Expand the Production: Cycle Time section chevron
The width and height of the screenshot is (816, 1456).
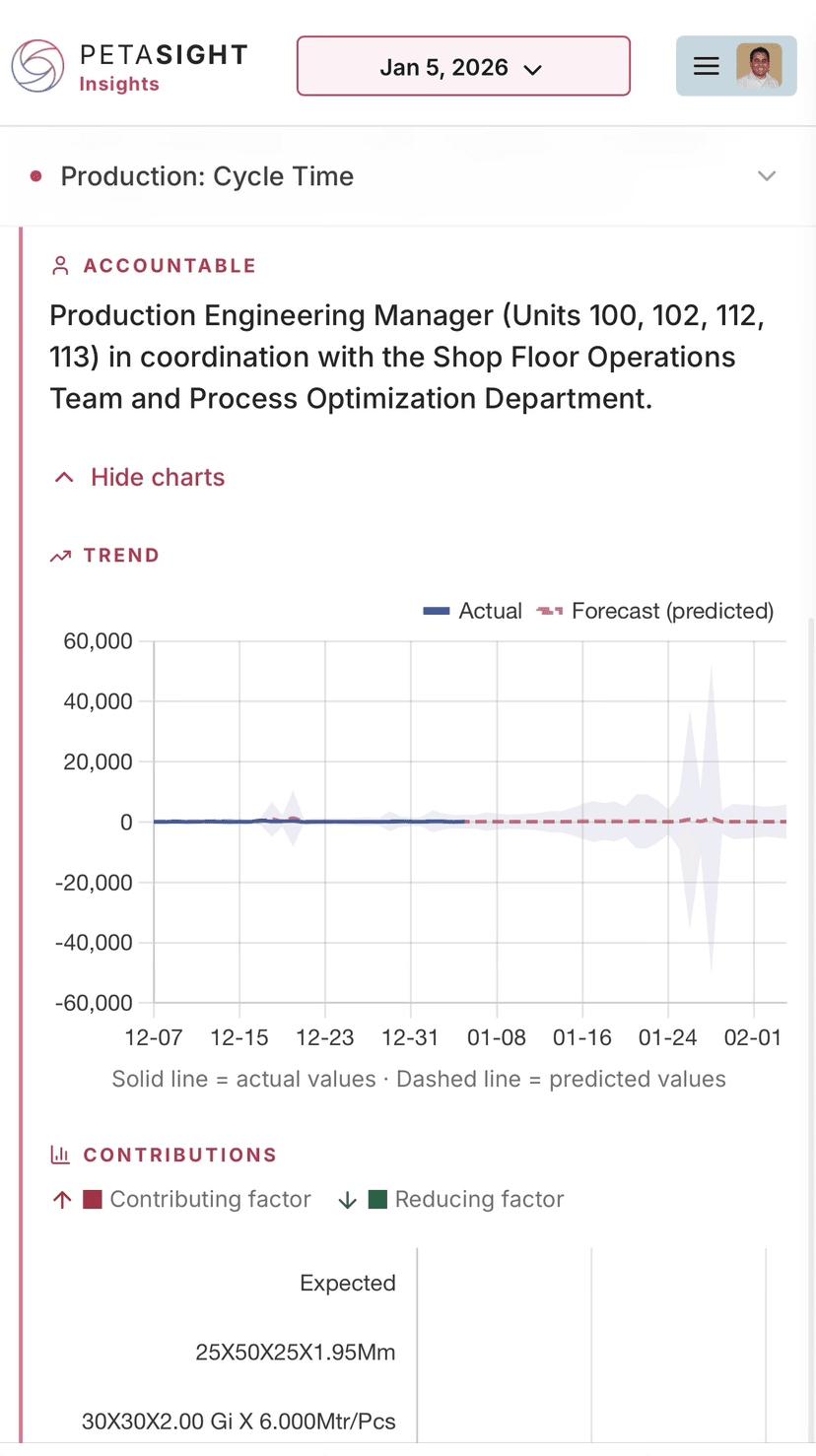click(767, 176)
